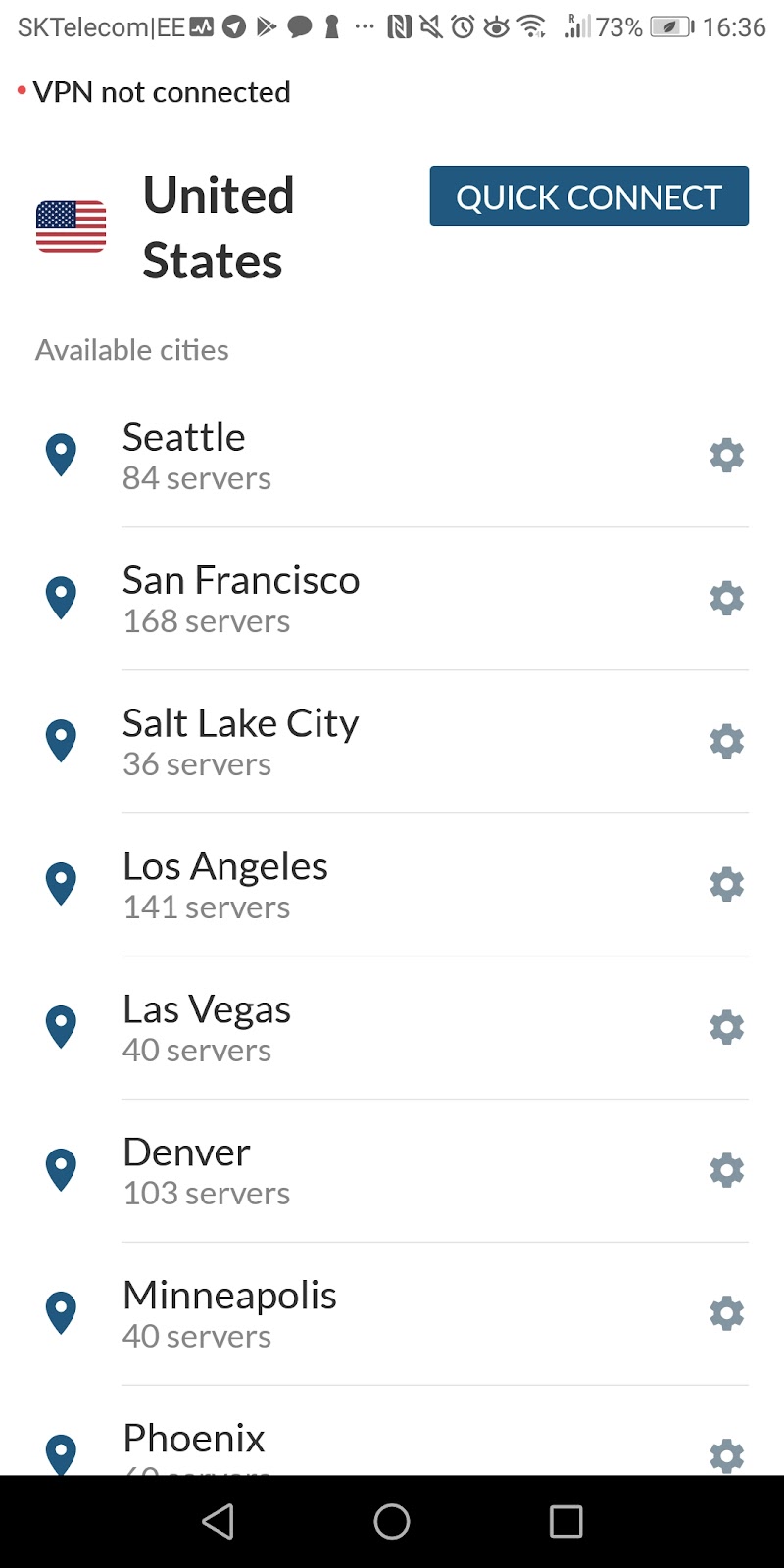The height and width of the screenshot is (1568, 784).
Task: Tap the Quick Connect button
Action: 589,196
